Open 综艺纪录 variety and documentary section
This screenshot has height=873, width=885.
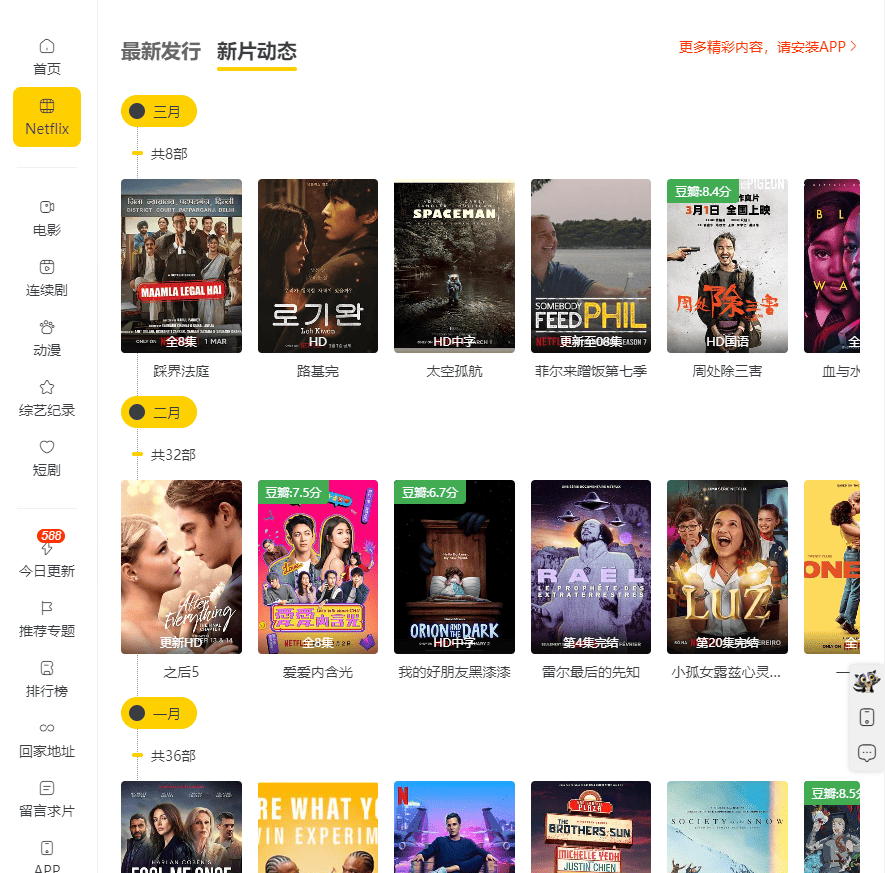click(47, 397)
